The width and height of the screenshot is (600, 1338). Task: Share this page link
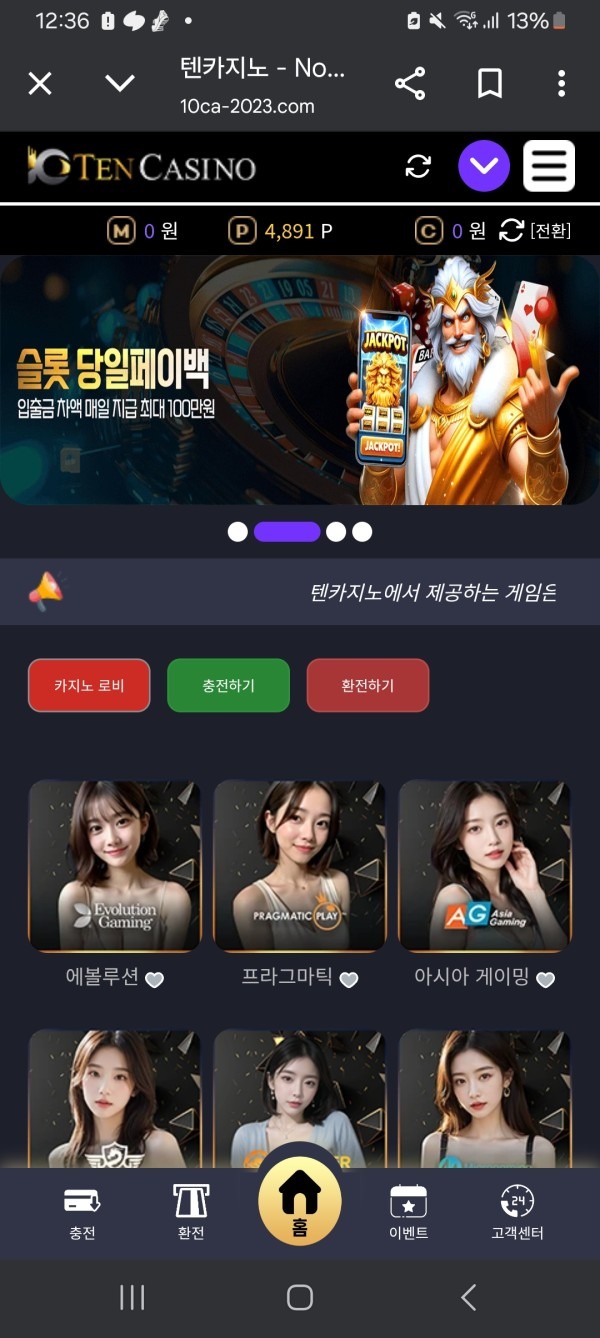(410, 84)
